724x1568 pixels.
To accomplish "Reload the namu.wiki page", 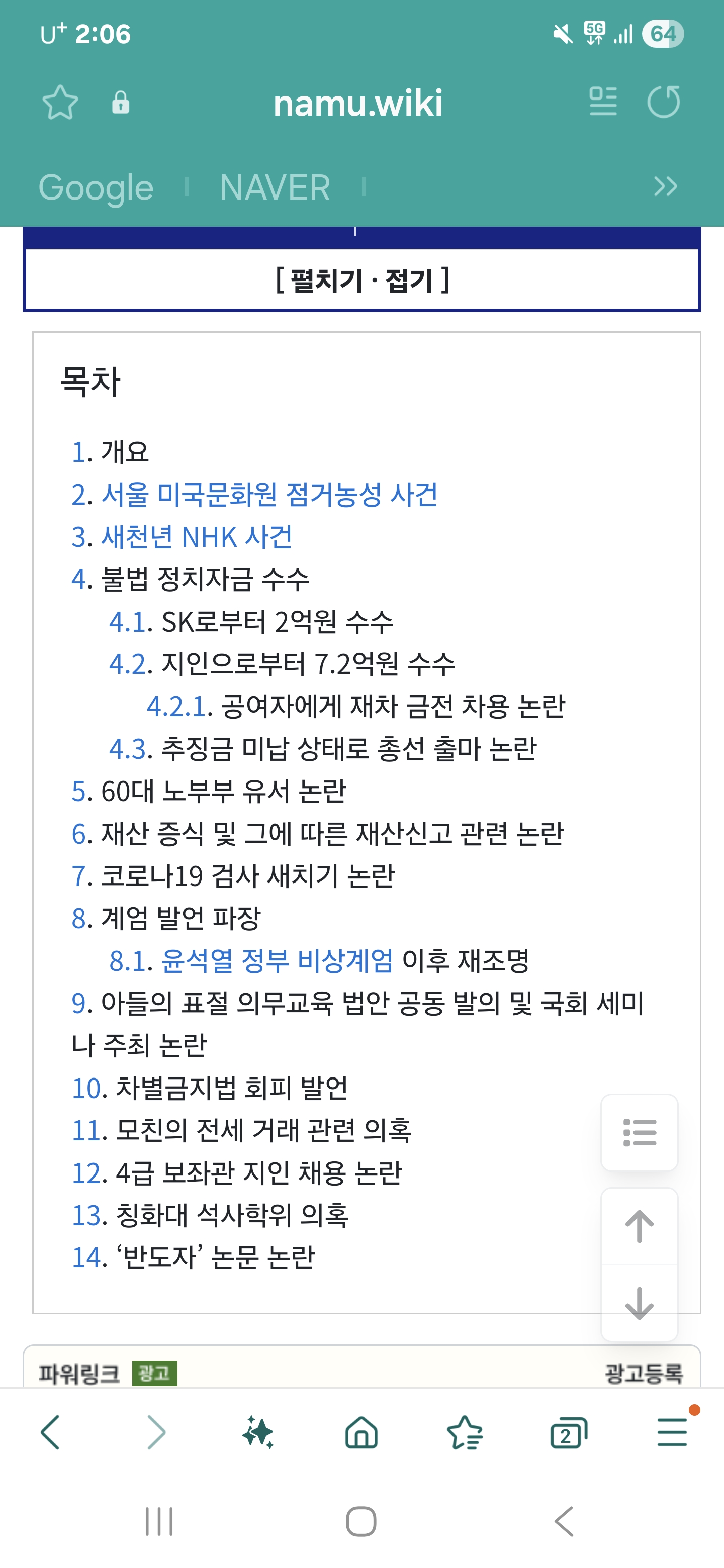I will pos(663,102).
